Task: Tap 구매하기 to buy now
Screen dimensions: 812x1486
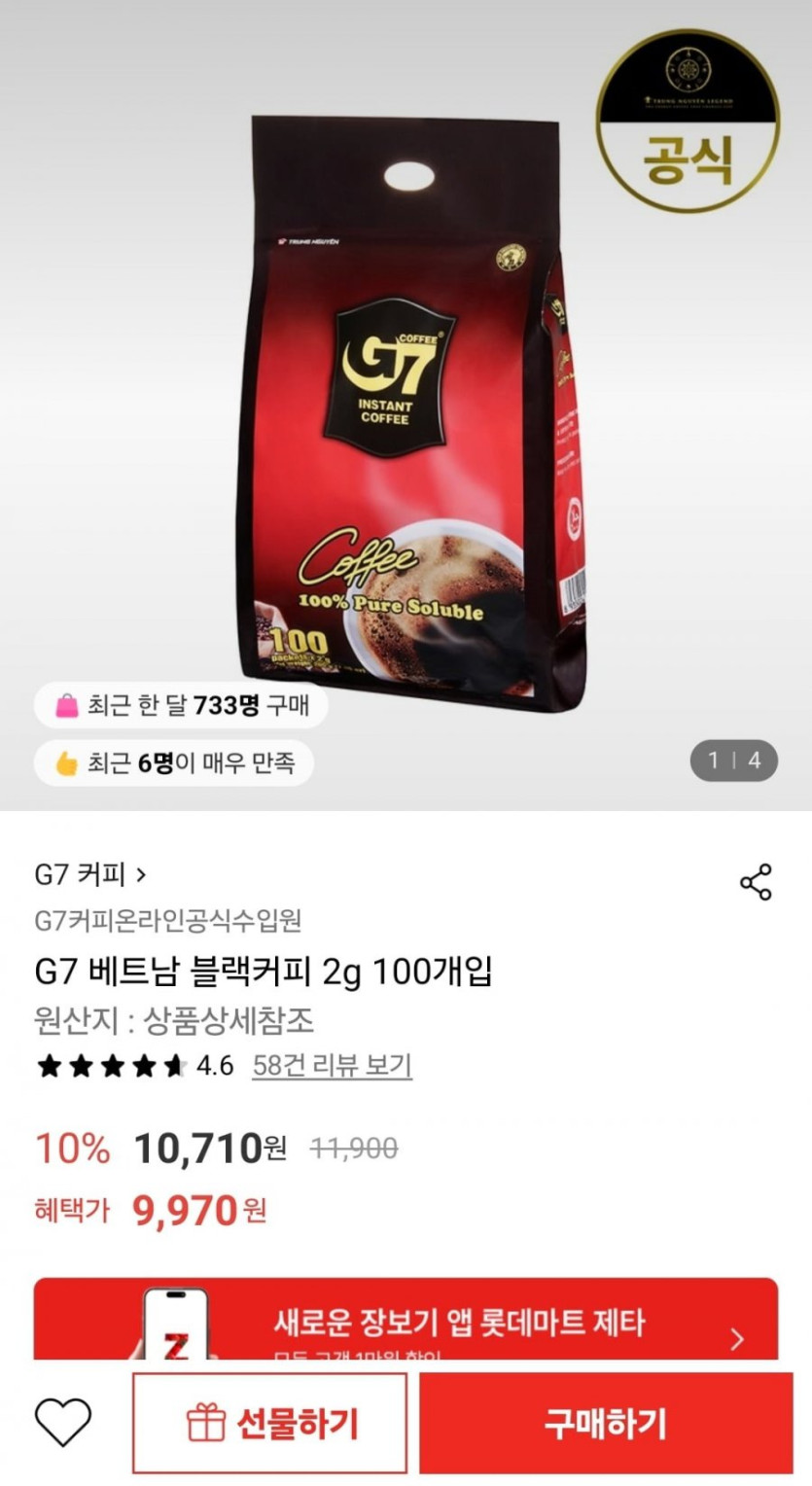Action: tap(606, 1424)
